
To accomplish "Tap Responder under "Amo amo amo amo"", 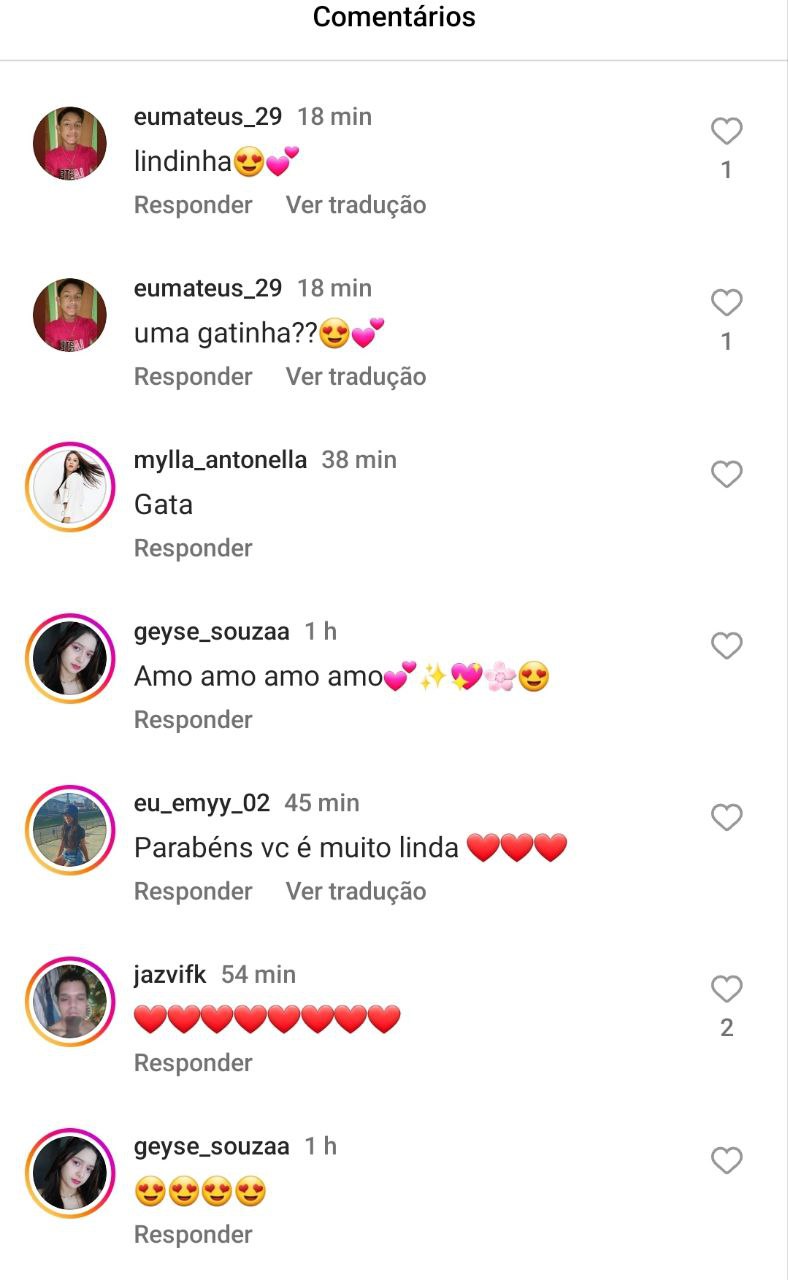I will [193, 720].
